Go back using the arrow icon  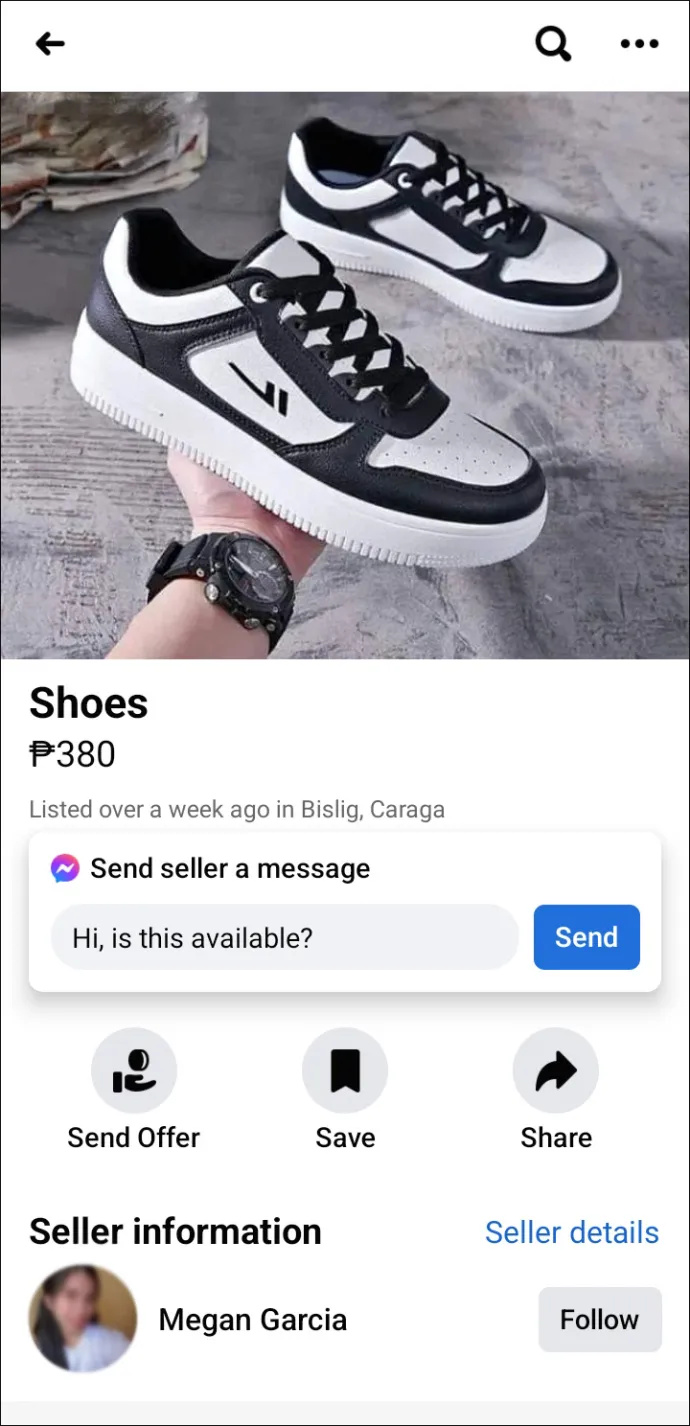[50, 43]
